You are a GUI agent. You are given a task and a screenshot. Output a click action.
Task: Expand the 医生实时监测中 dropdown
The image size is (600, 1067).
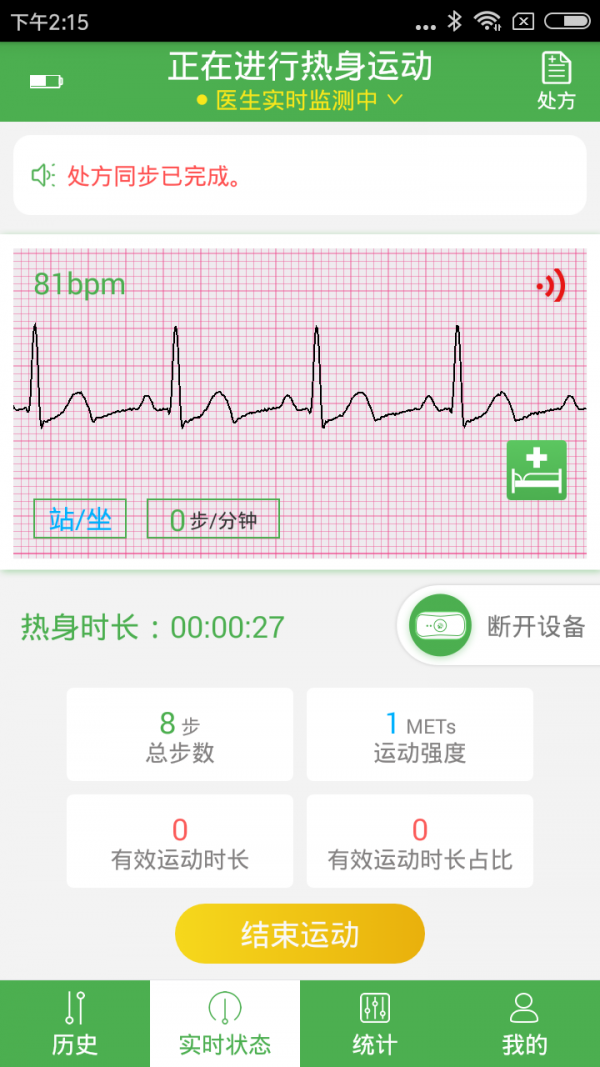[300, 100]
